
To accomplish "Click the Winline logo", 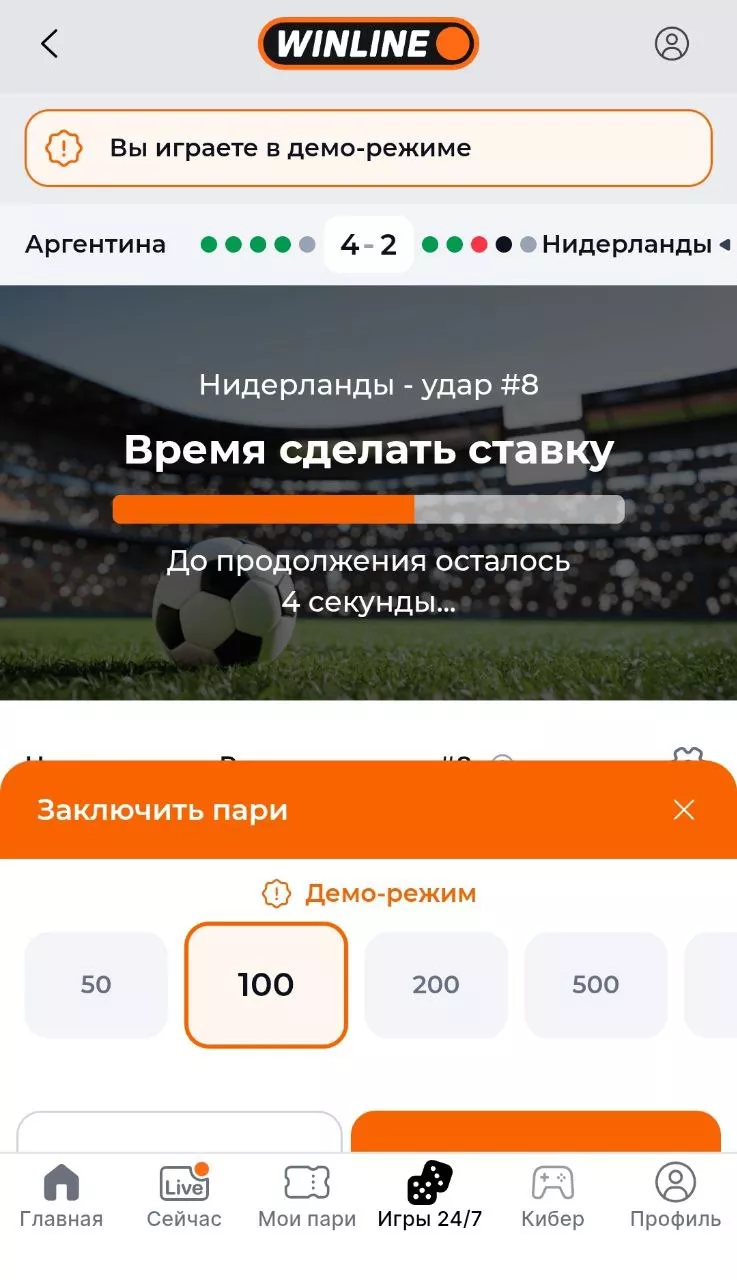I will (368, 43).
